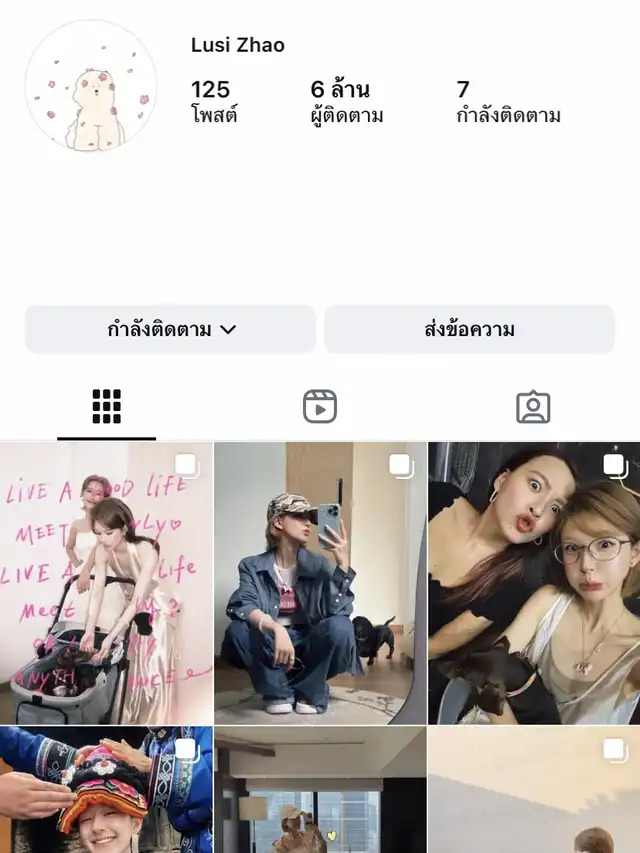Screen dimensions: 640x853
Task: Switch to the posts grid tab
Action: pyautogui.click(x=106, y=407)
